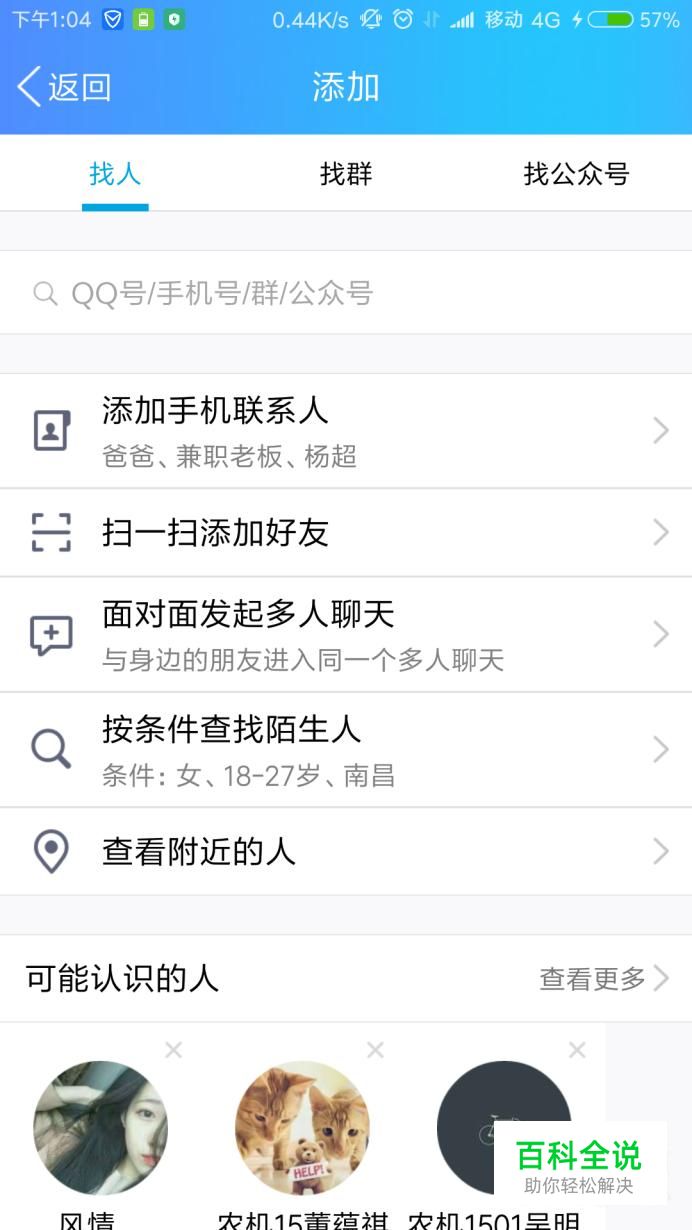
Task: Open the 风情 profile picture
Action: pos(100,1128)
